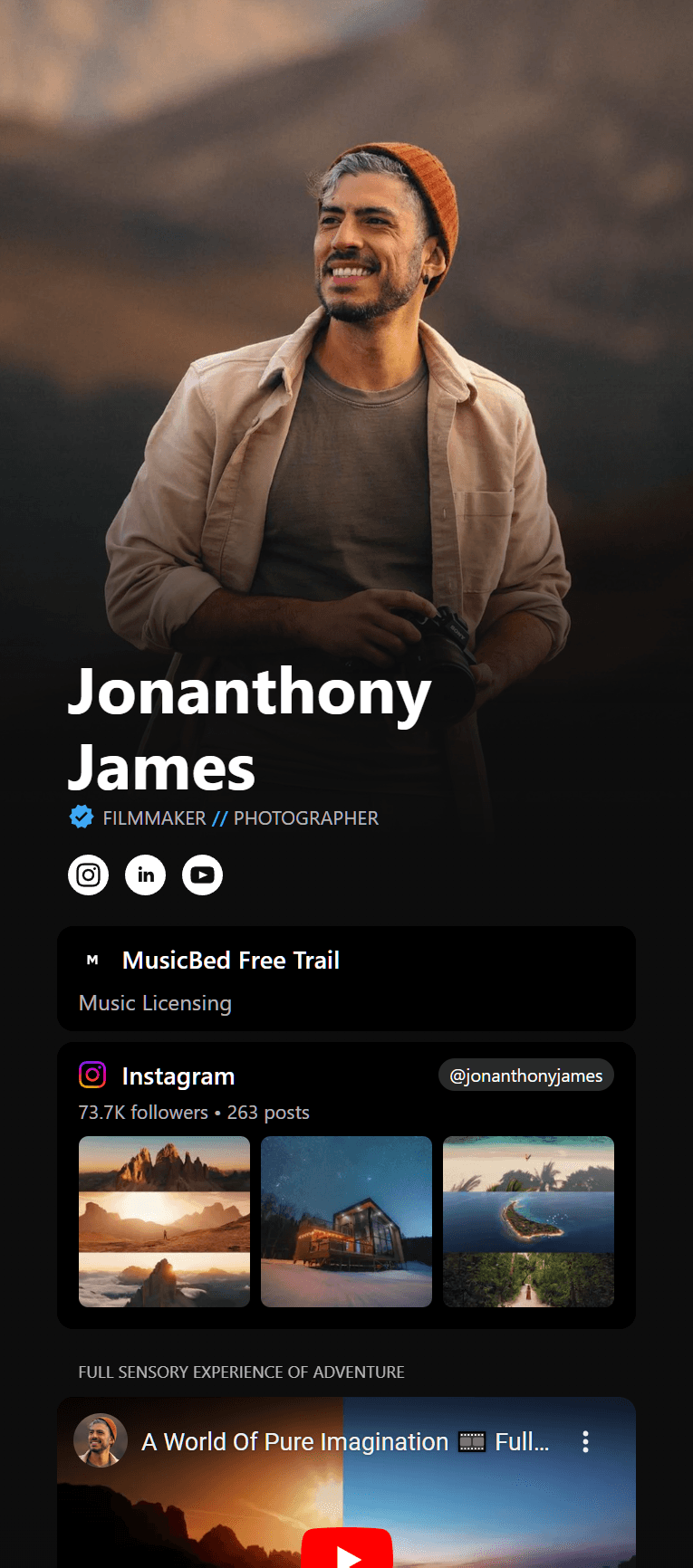The width and height of the screenshot is (693, 1568).
Task: Play the YouTube video
Action: [x=347, y=1551]
